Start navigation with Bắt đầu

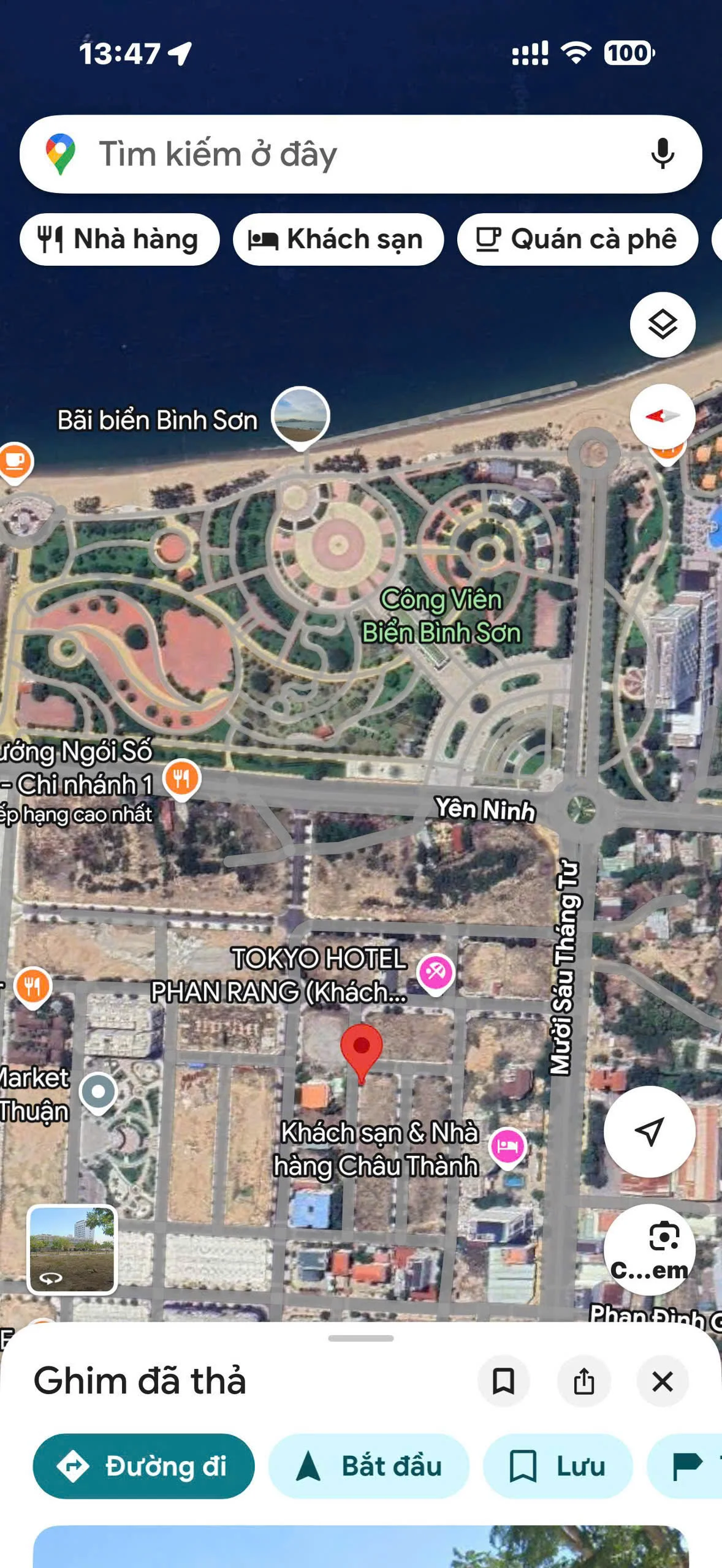(x=368, y=1466)
